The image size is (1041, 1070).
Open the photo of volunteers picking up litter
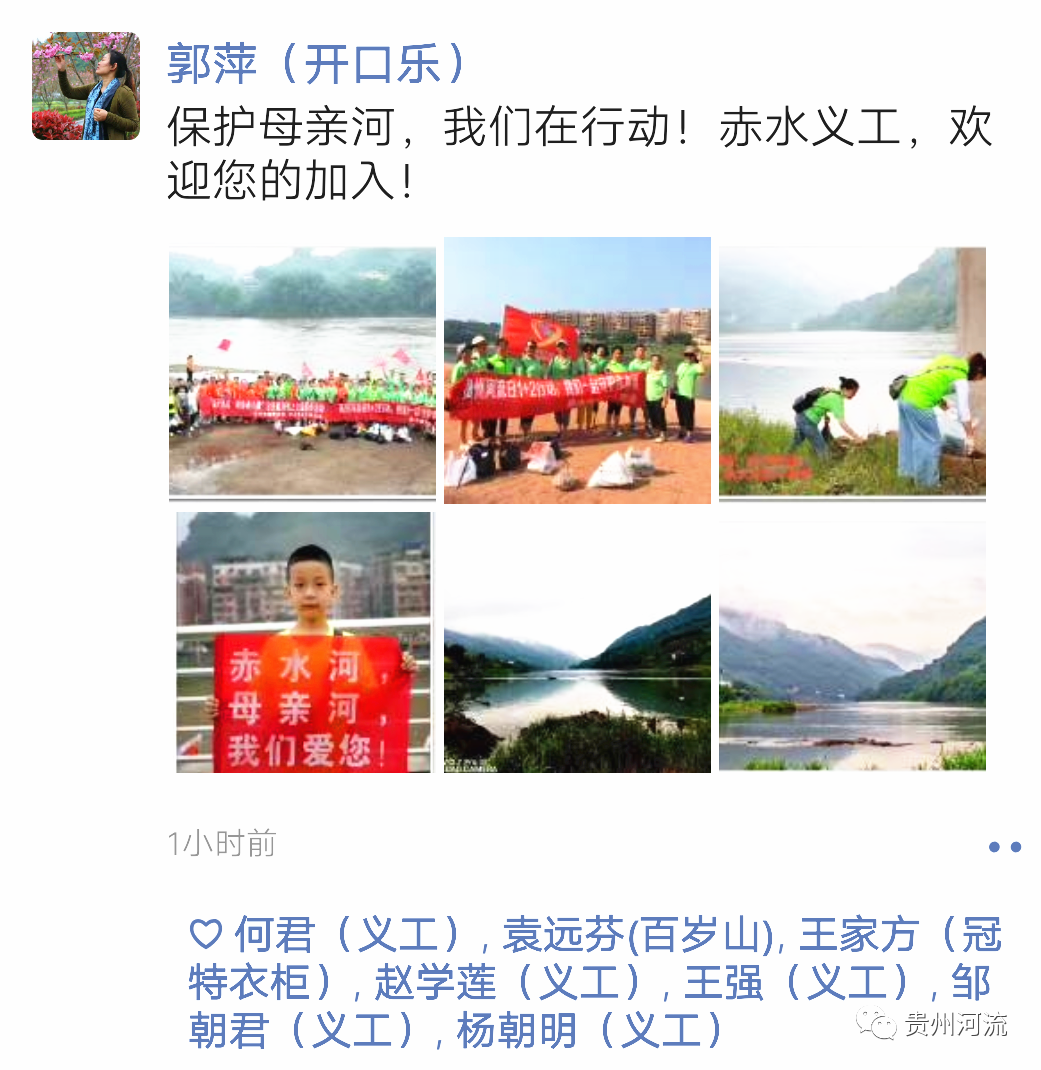(852, 372)
